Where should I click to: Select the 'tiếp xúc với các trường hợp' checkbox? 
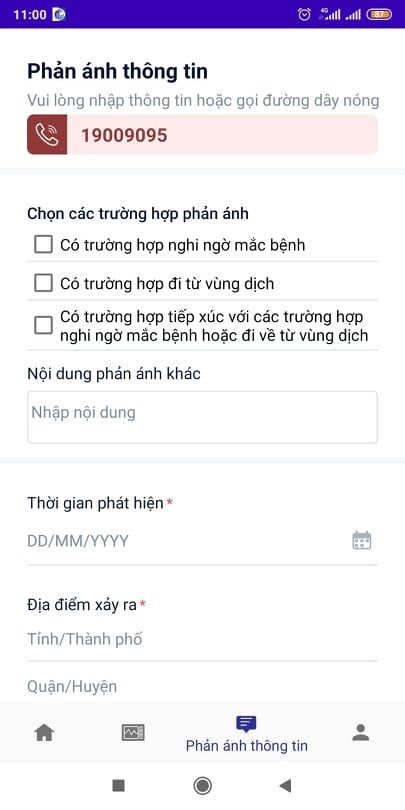point(43,325)
